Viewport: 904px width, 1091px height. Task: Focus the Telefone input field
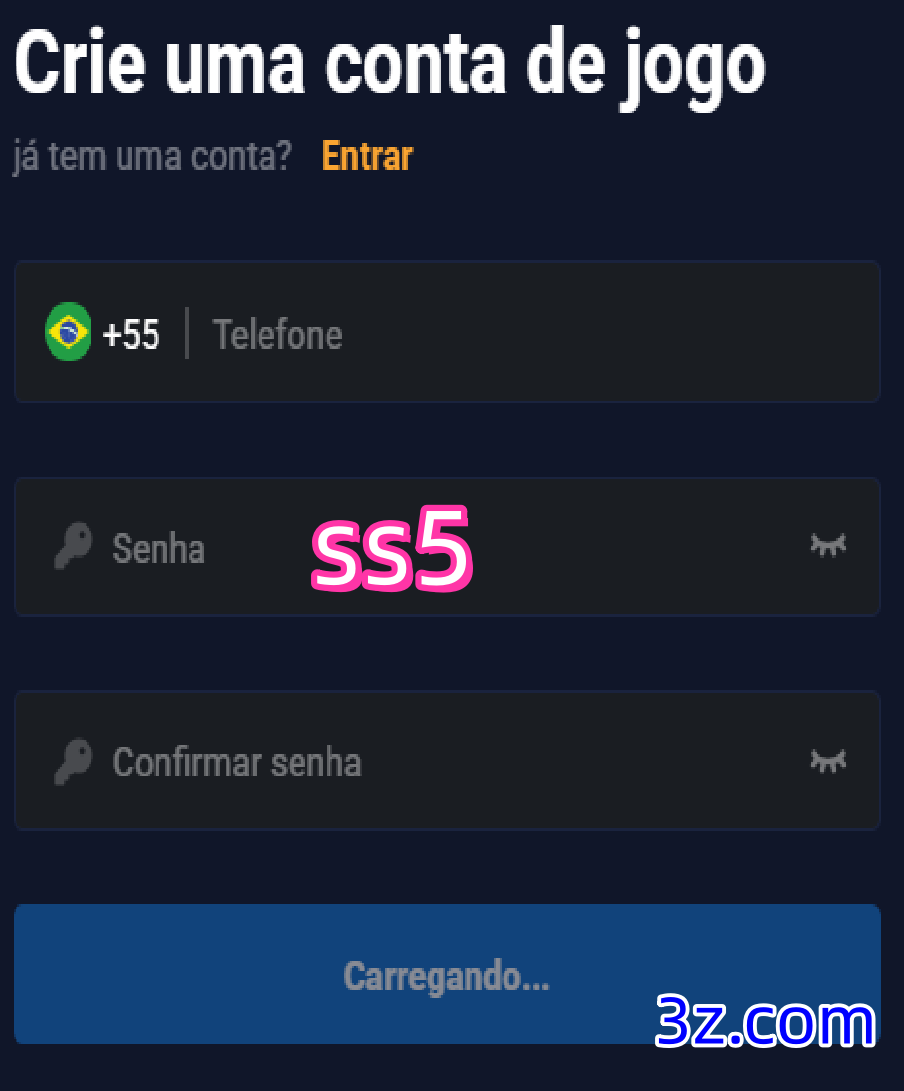coord(450,334)
